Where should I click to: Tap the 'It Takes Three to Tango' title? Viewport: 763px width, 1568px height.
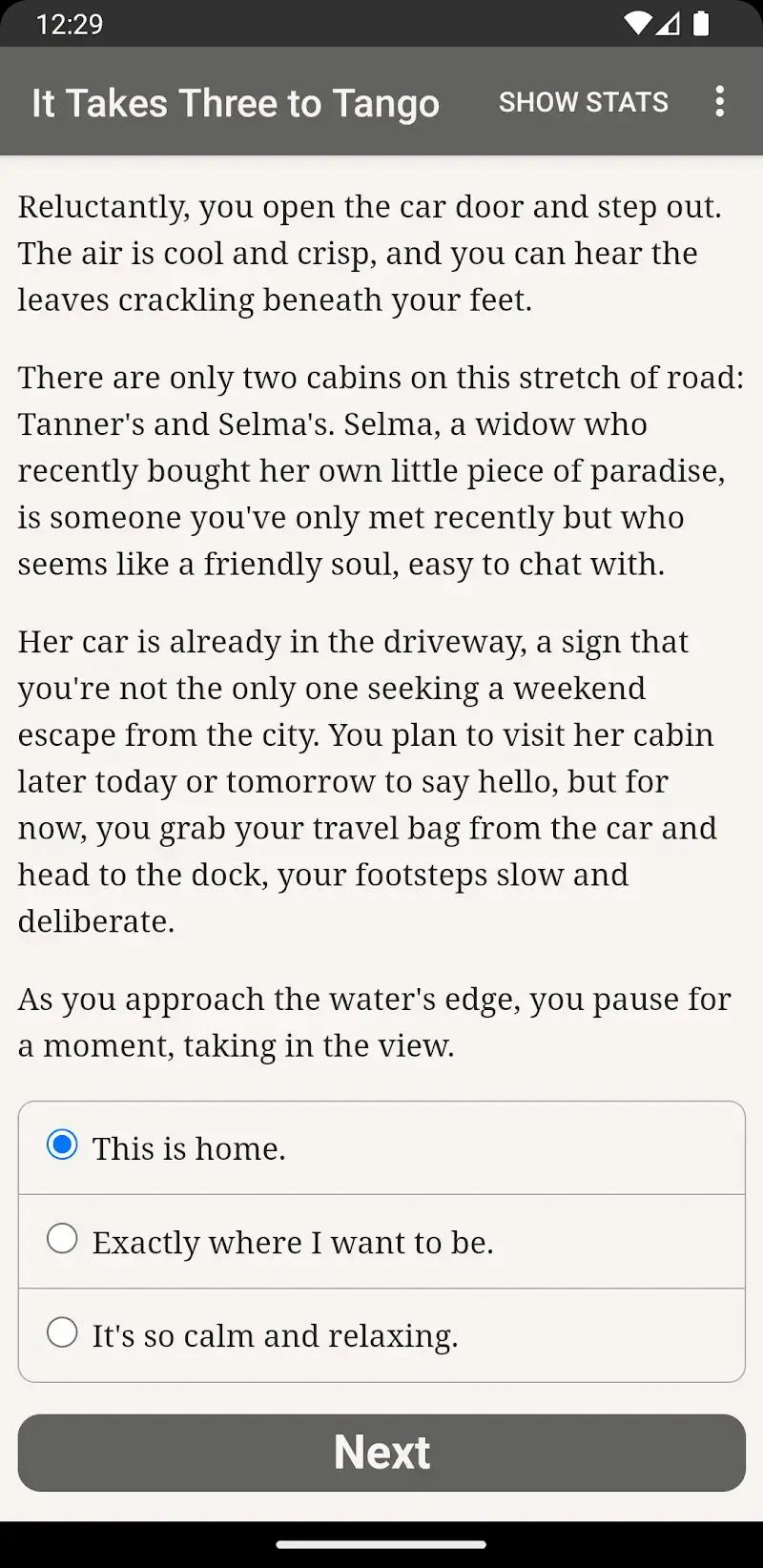coord(237,101)
